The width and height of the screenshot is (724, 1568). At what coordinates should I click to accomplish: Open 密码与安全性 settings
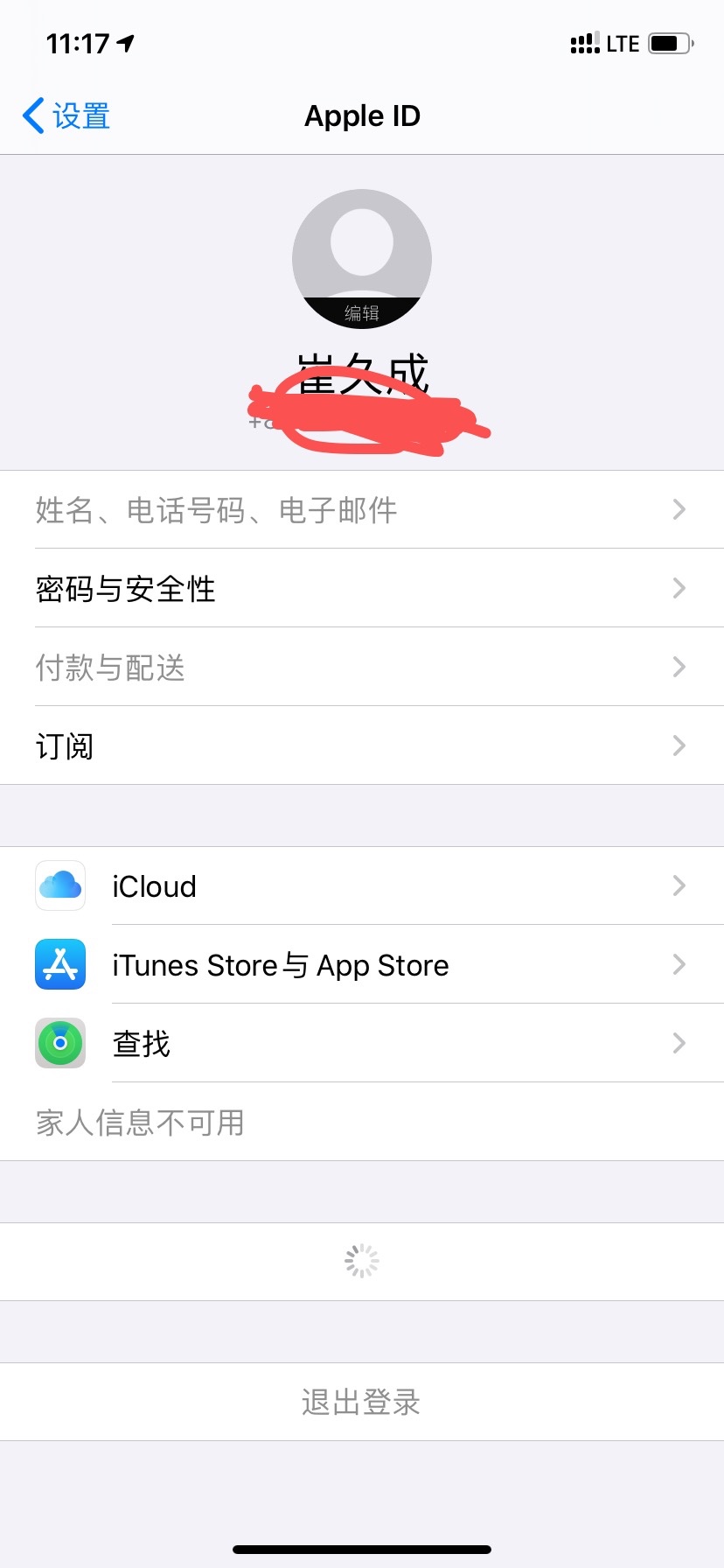(362, 589)
